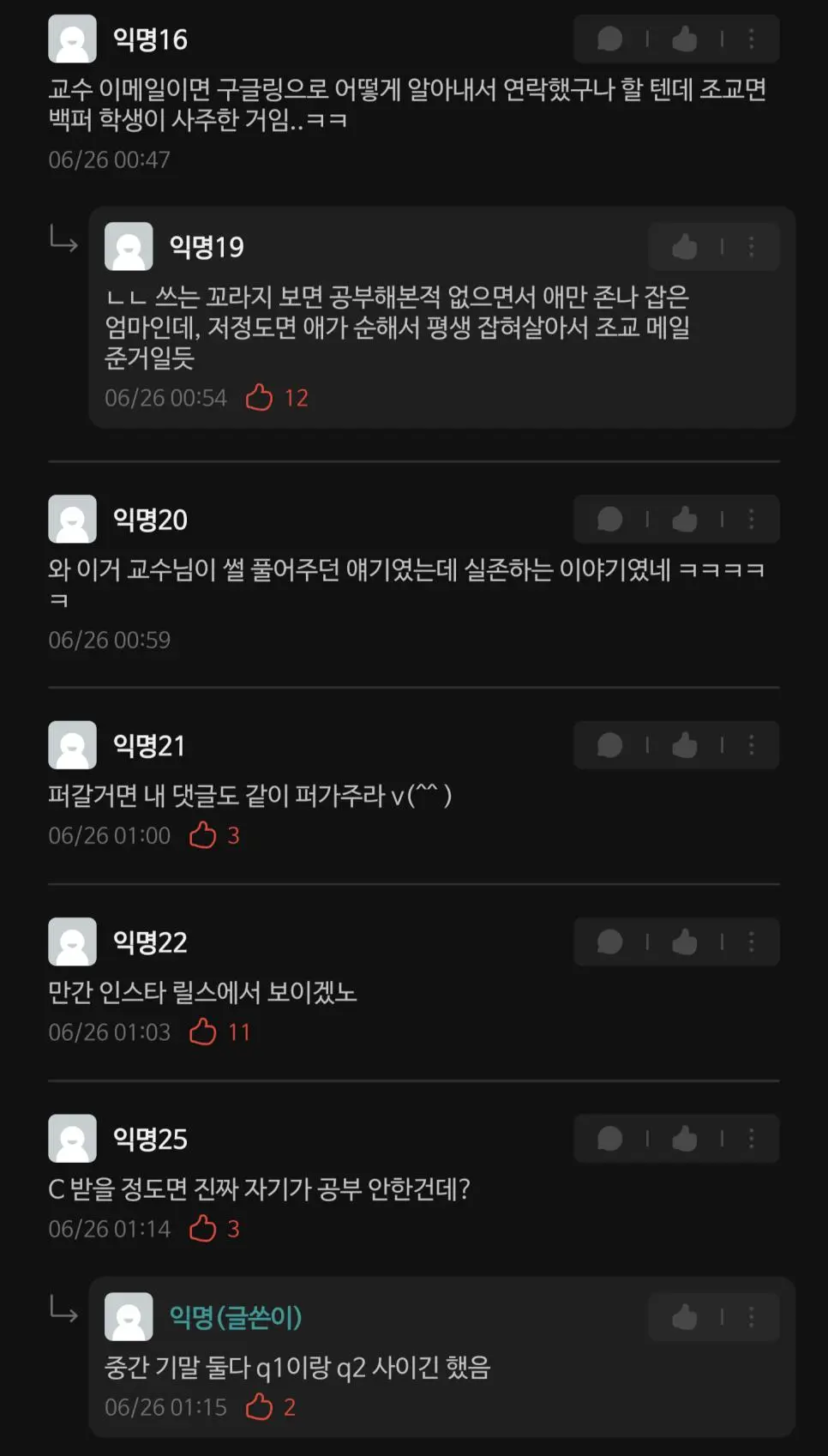
Task: Open more options on 익명20's comment
Action: (x=752, y=519)
